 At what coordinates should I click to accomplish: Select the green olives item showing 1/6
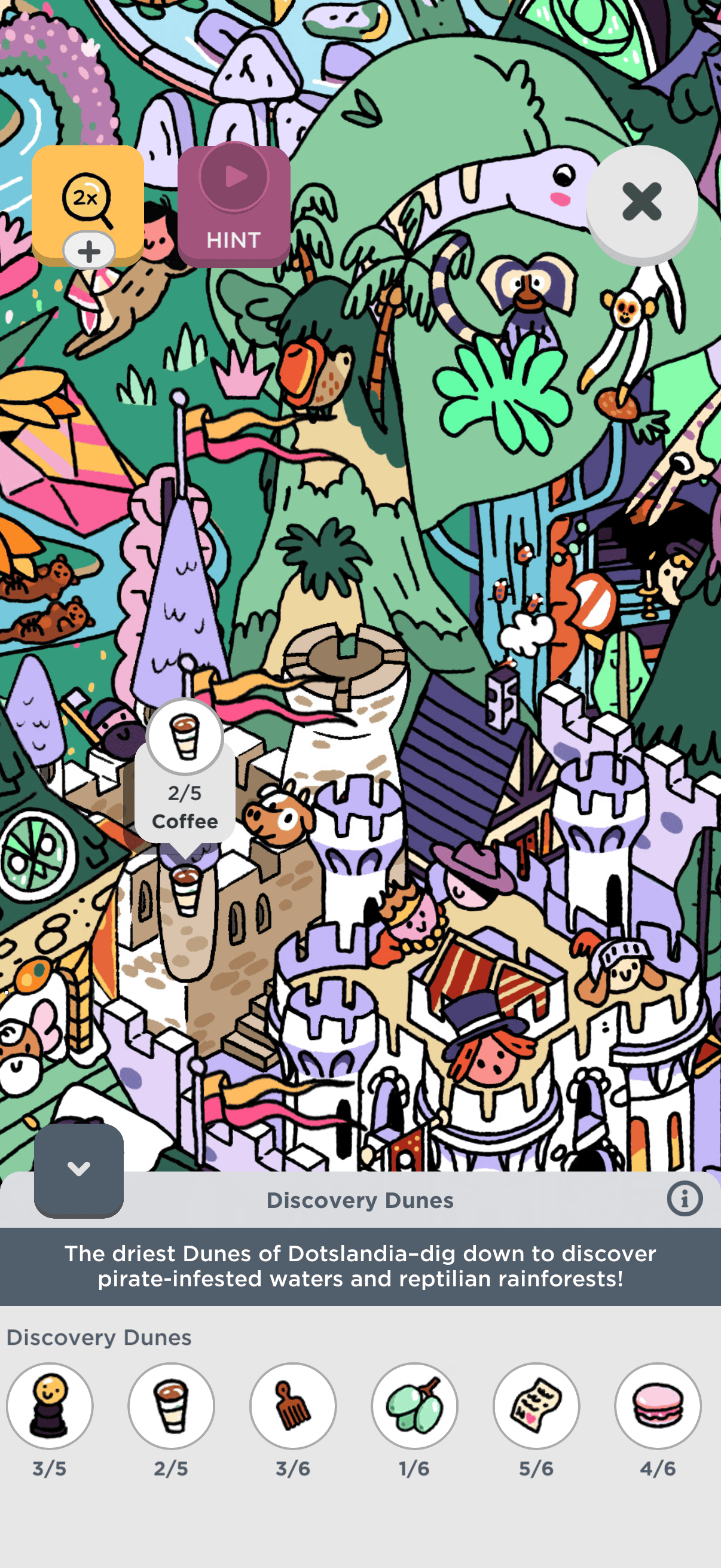coord(414,1405)
